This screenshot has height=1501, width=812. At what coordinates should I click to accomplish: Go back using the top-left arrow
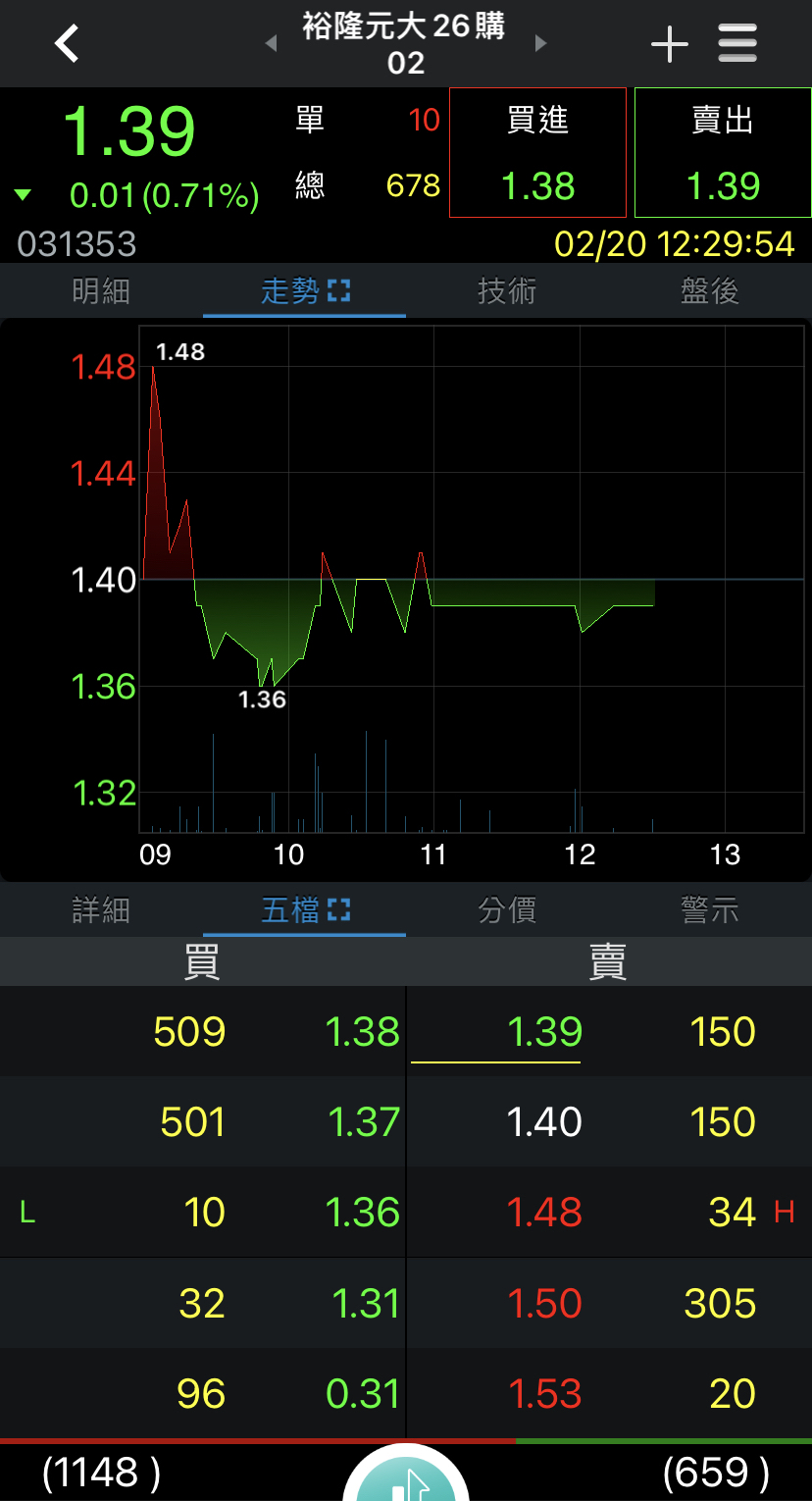[x=67, y=44]
